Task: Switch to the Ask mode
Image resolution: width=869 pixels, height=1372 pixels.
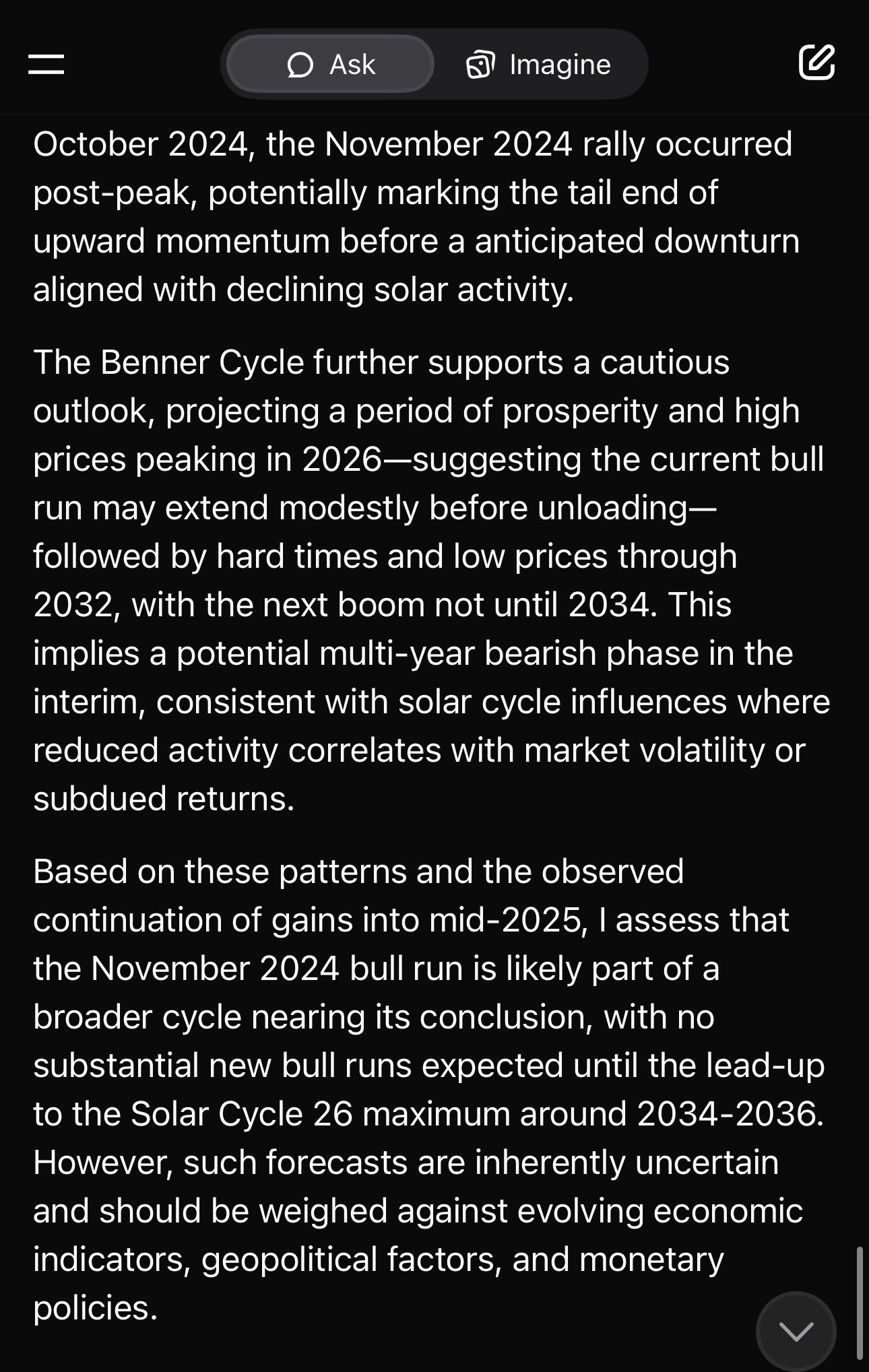Action: [x=330, y=65]
